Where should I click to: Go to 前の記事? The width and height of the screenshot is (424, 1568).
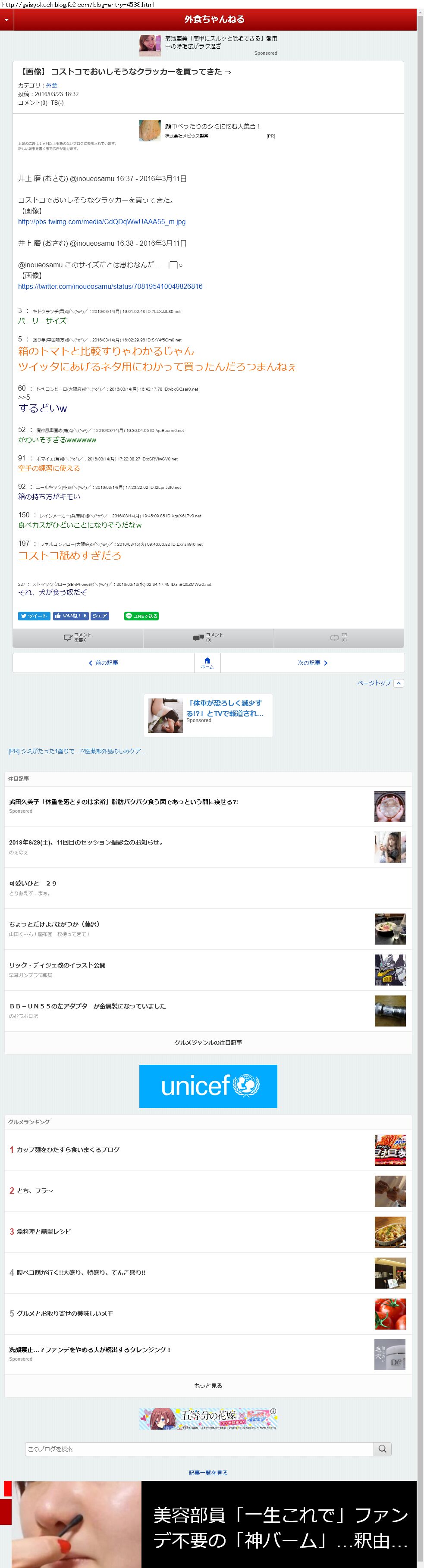point(104,662)
